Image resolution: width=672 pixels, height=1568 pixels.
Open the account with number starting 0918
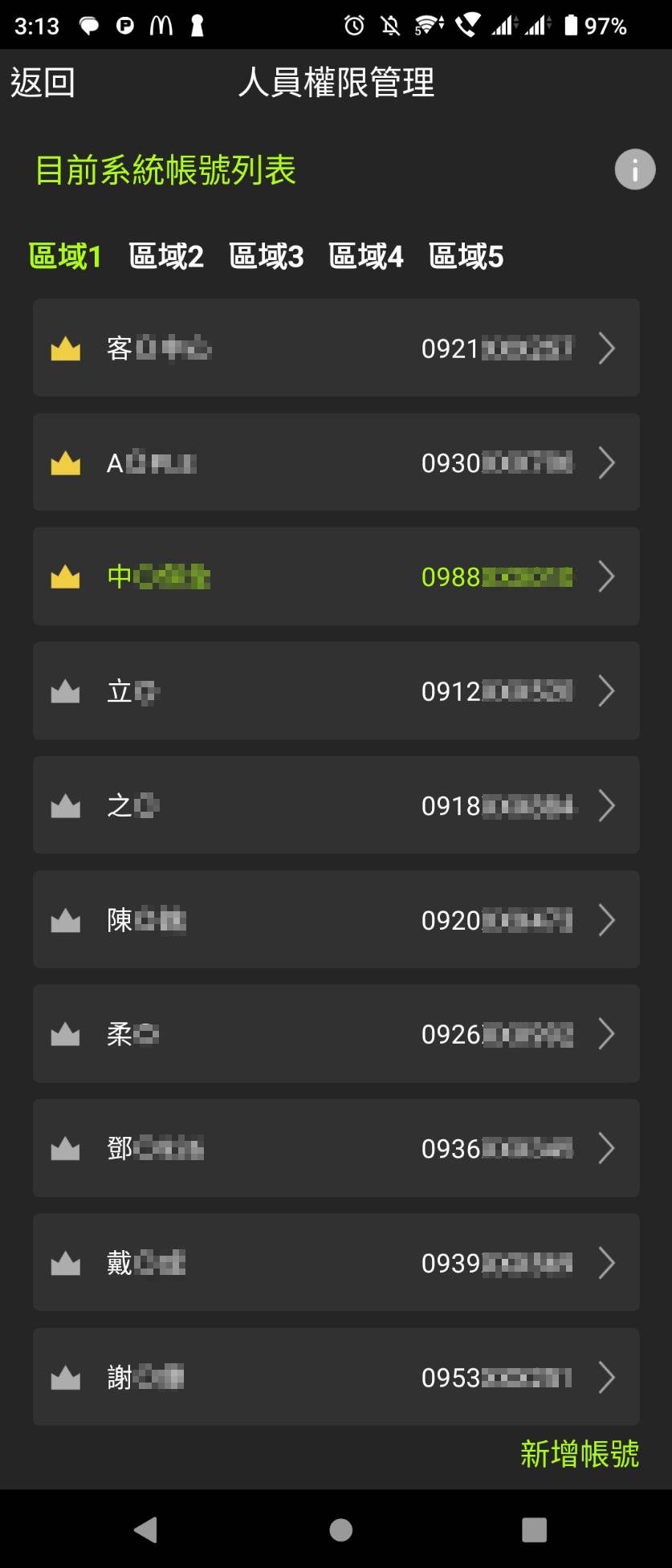(x=336, y=805)
